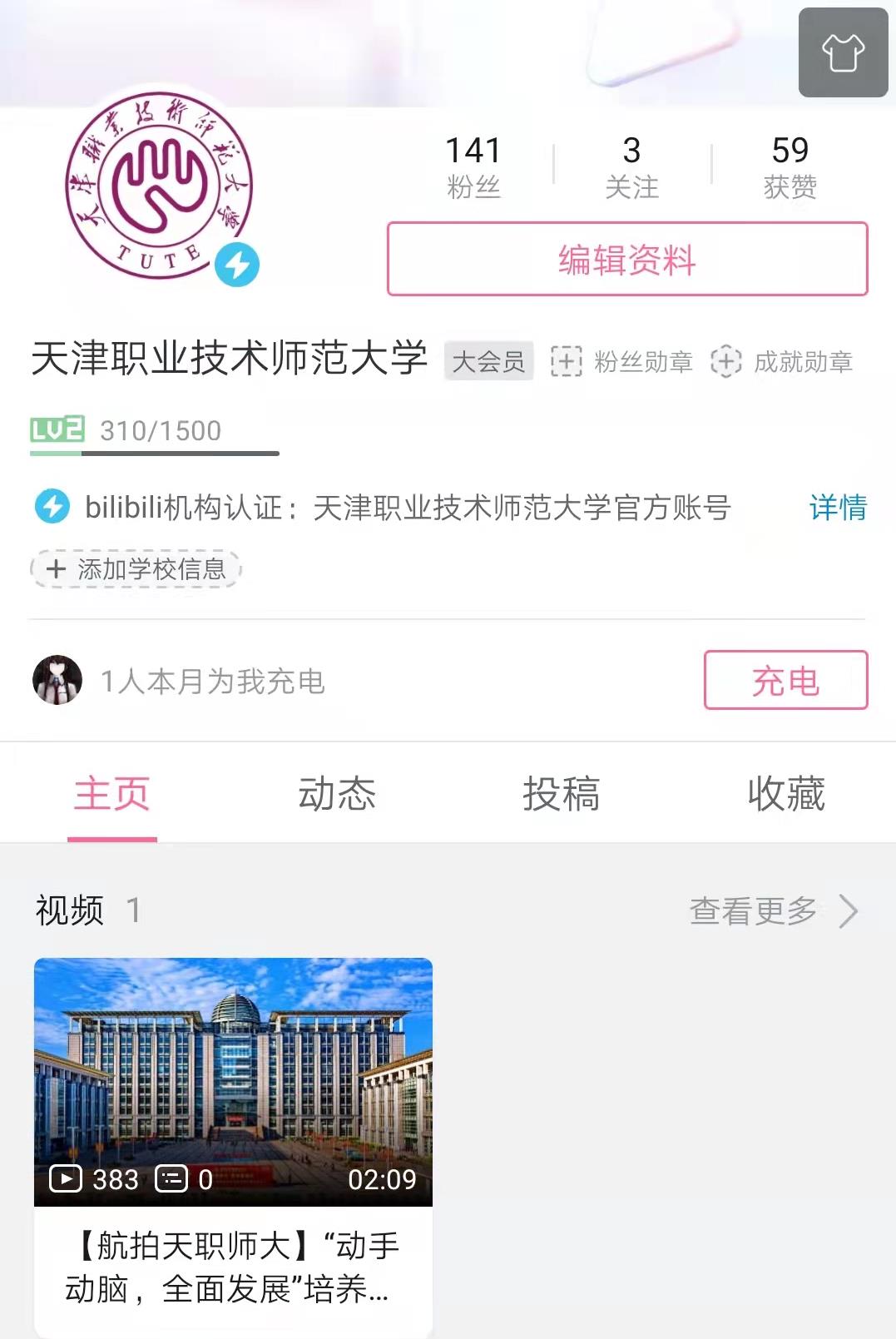Switch to the 投稿 submissions tab

[x=562, y=793]
